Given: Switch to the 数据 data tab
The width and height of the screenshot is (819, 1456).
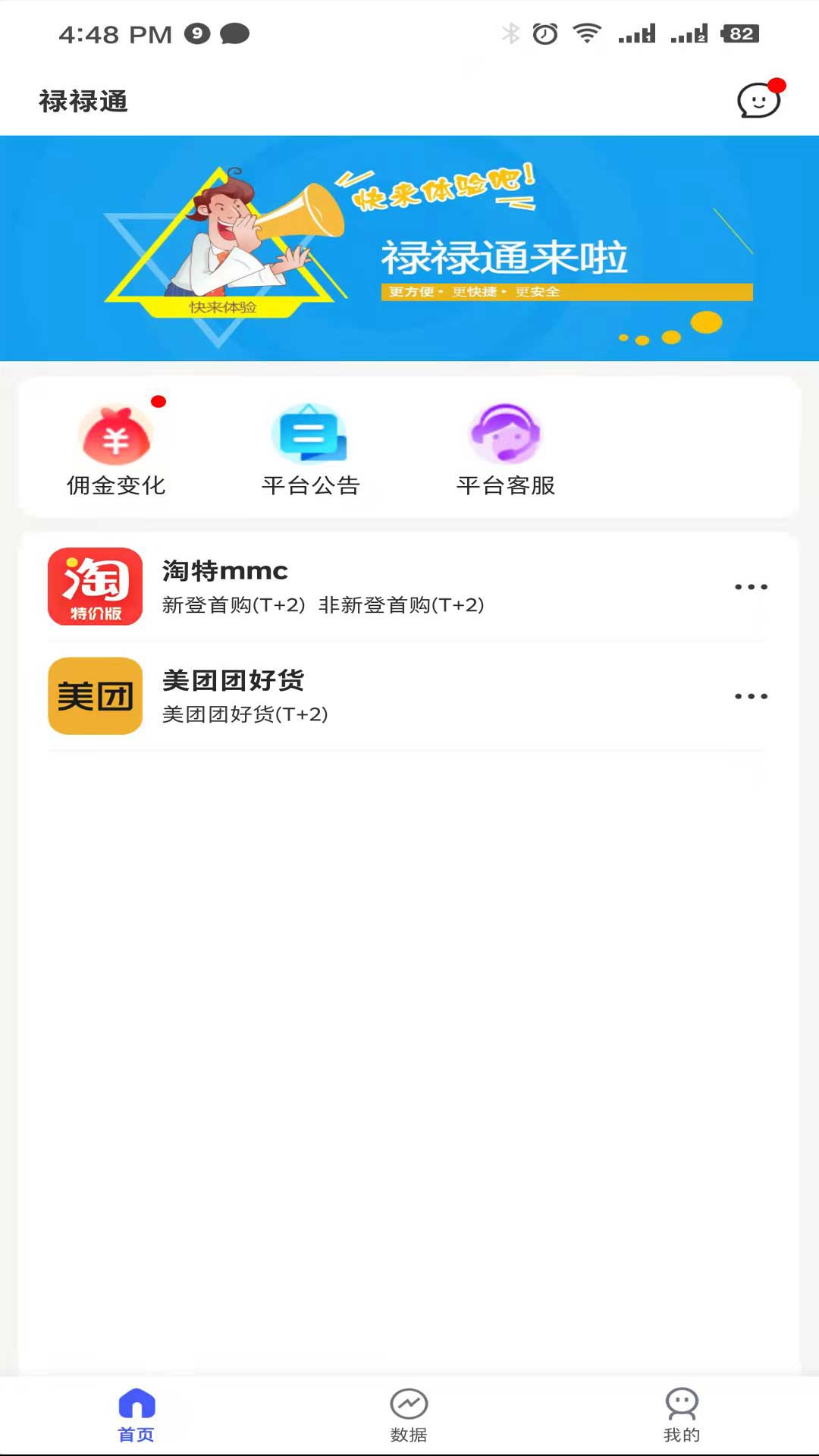Looking at the screenshot, I should click(409, 1415).
